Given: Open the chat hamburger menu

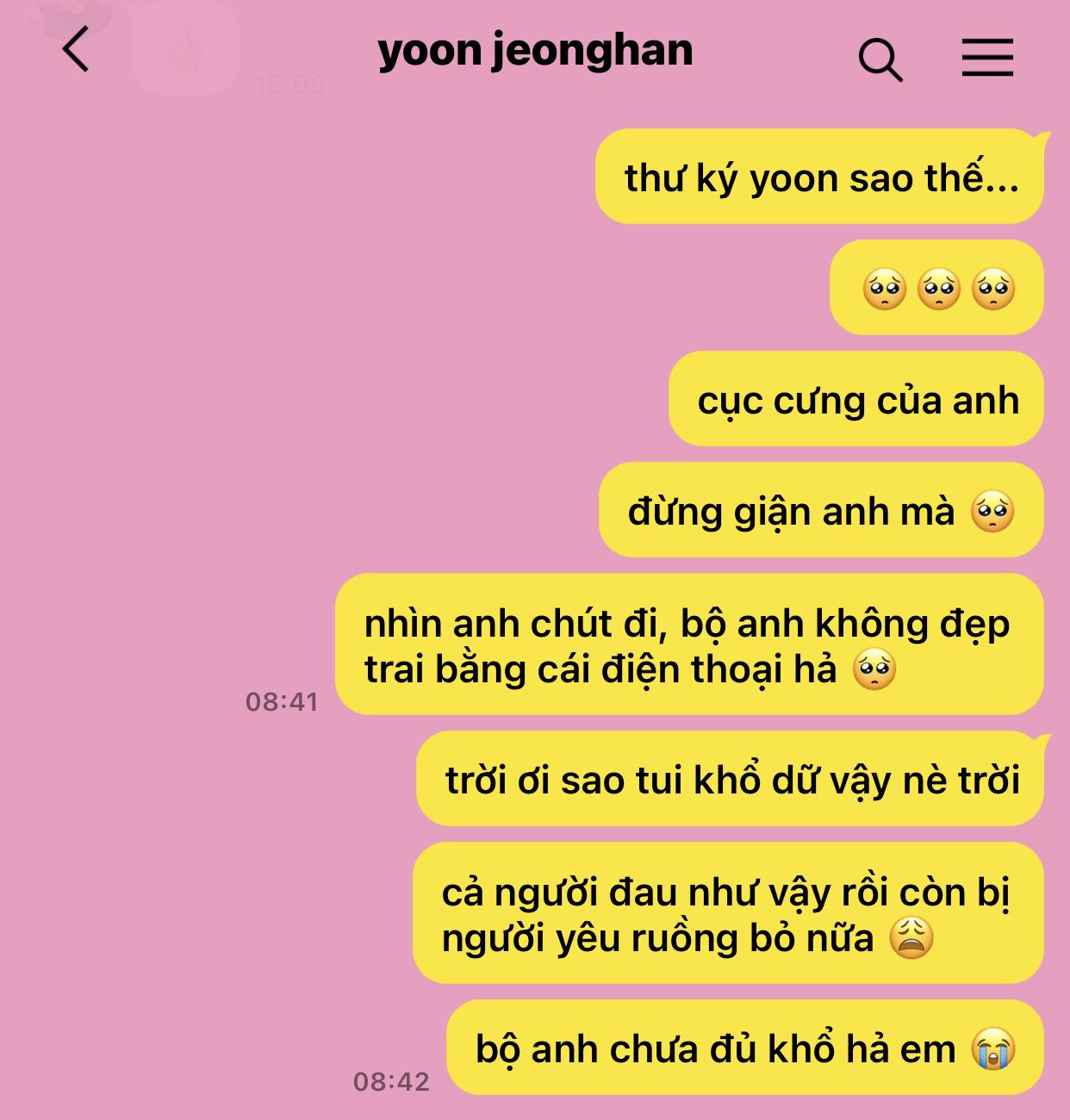Looking at the screenshot, I should 987,58.
